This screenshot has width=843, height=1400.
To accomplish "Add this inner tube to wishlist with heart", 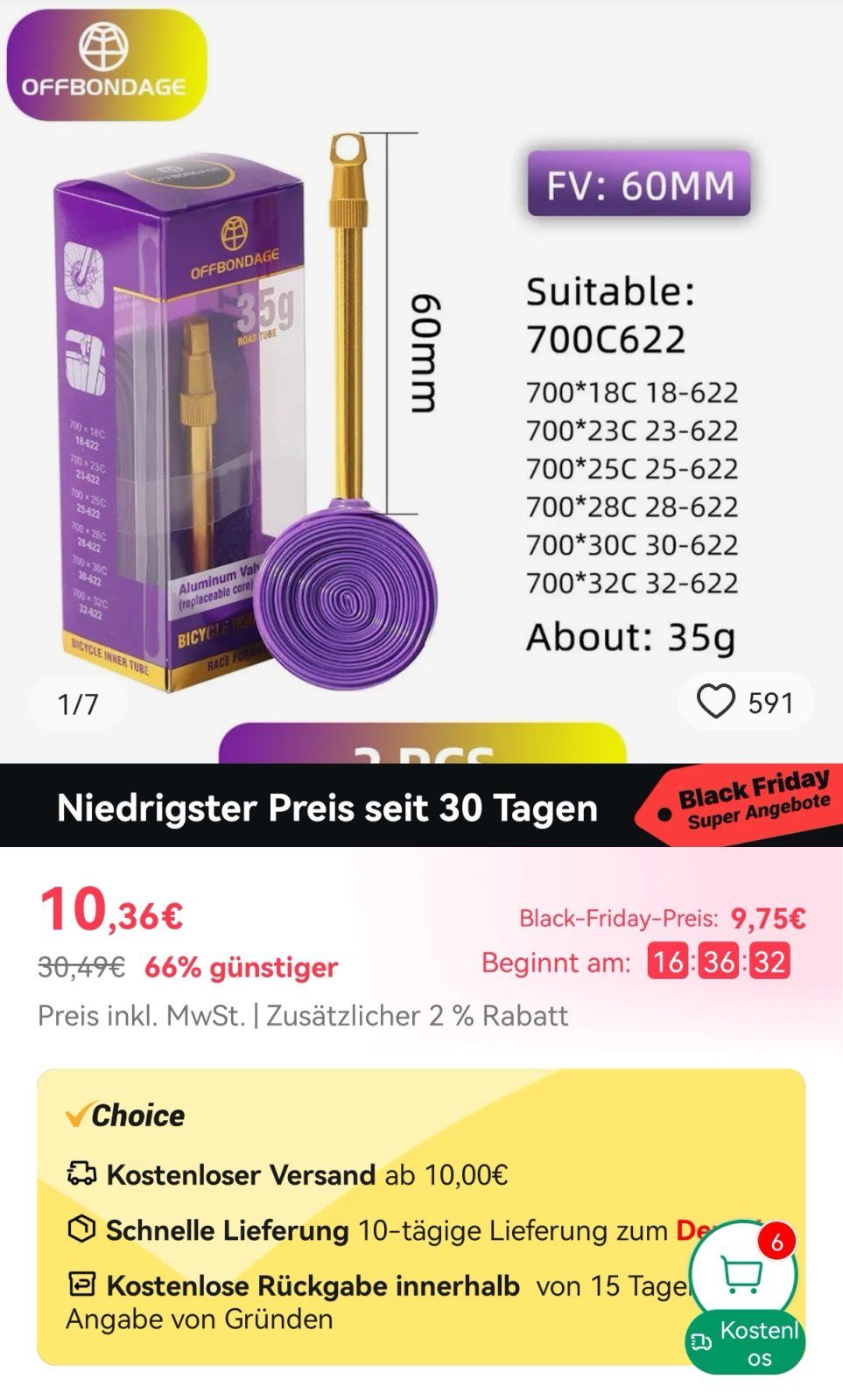I will click(x=716, y=702).
